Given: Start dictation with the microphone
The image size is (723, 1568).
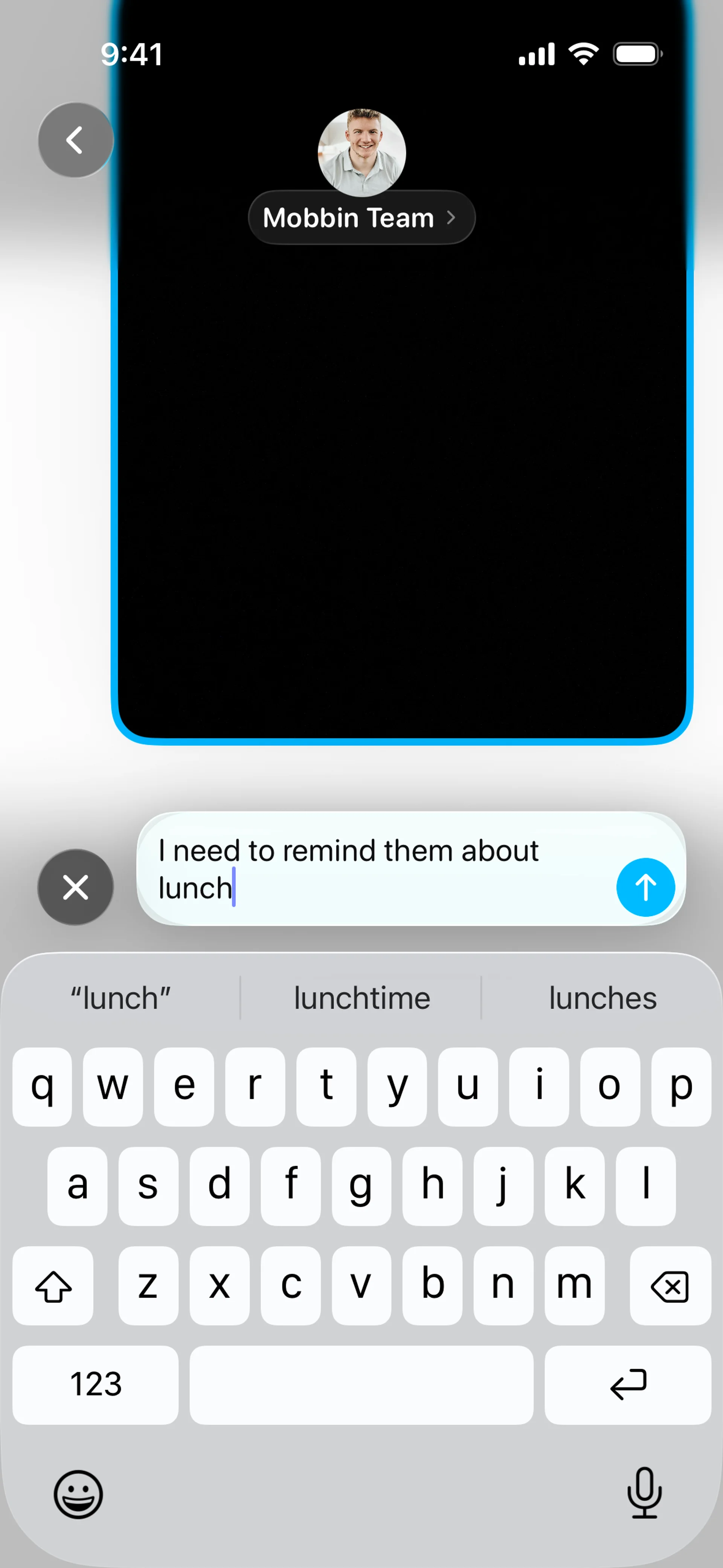Looking at the screenshot, I should tap(644, 1493).
